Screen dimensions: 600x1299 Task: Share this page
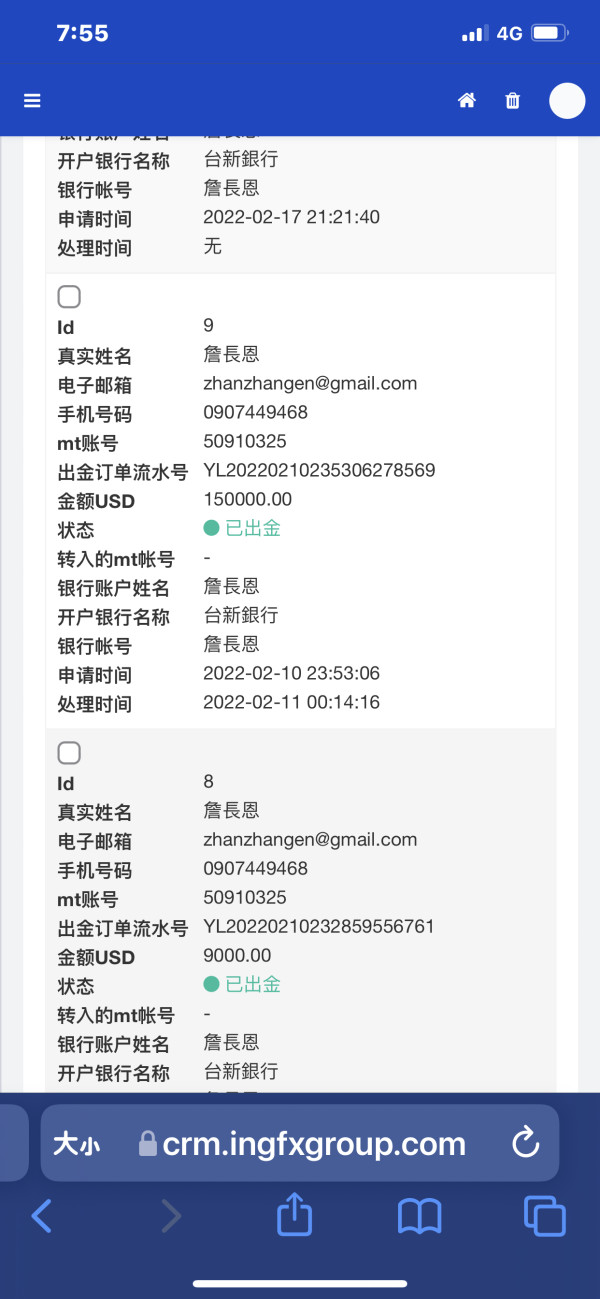294,1214
